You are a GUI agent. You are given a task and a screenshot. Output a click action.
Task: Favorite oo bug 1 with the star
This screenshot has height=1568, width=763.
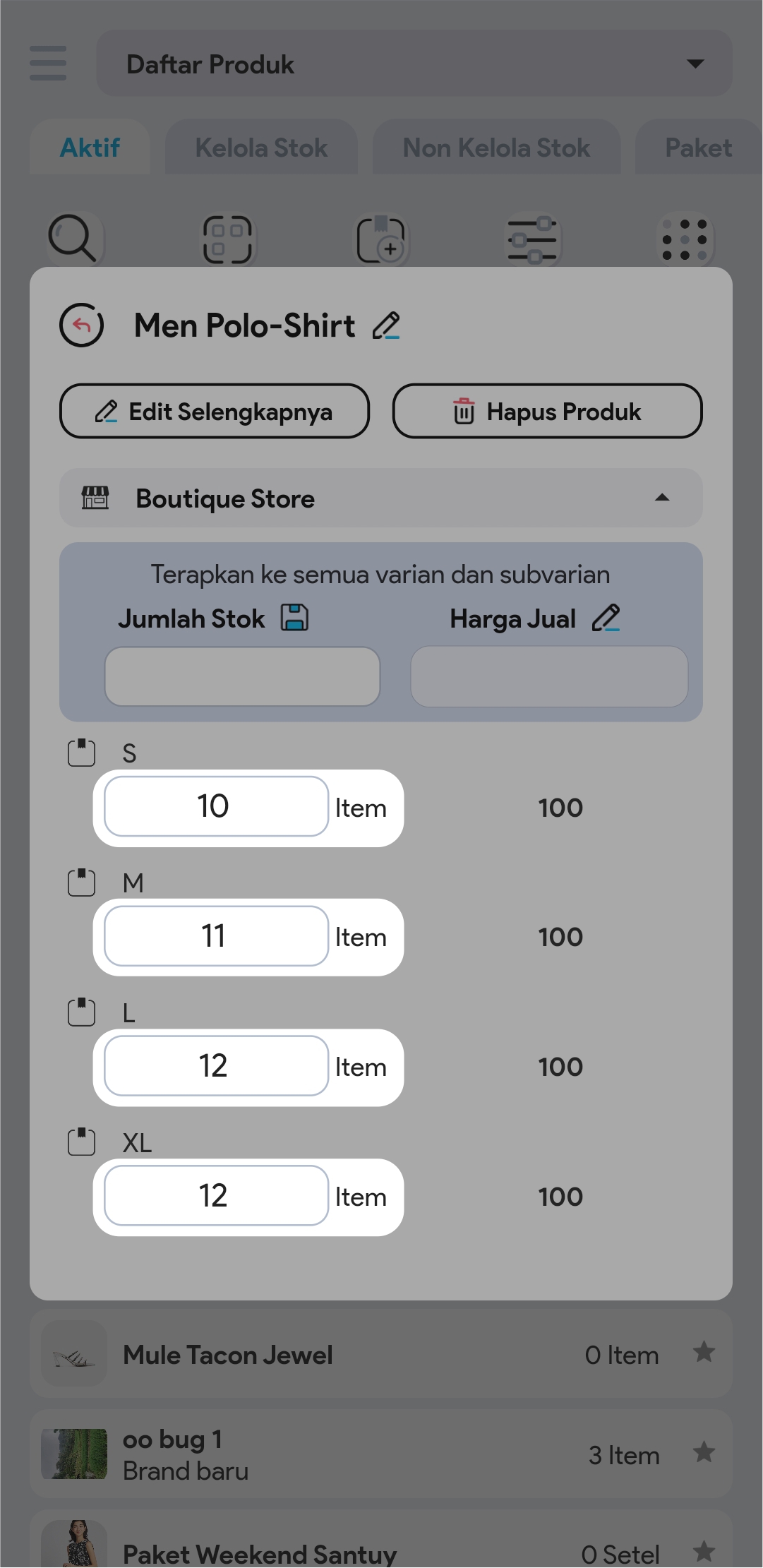[704, 1453]
